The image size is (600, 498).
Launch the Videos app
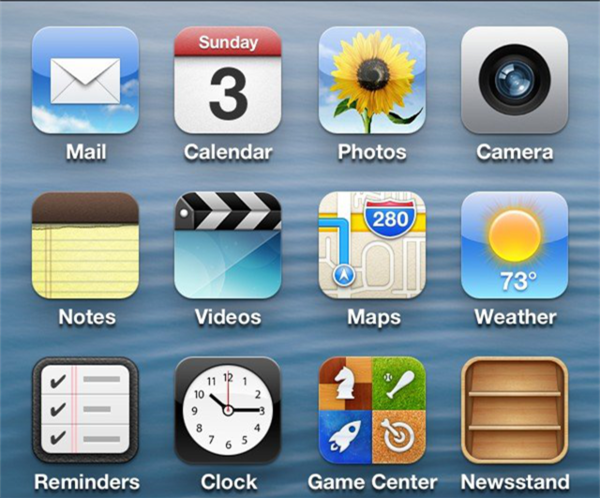pyautogui.click(x=228, y=246)
